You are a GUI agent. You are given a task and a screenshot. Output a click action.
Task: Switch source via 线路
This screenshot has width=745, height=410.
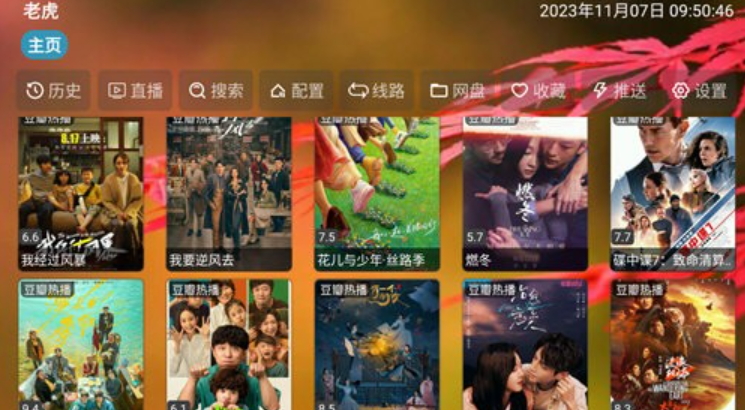376,91
